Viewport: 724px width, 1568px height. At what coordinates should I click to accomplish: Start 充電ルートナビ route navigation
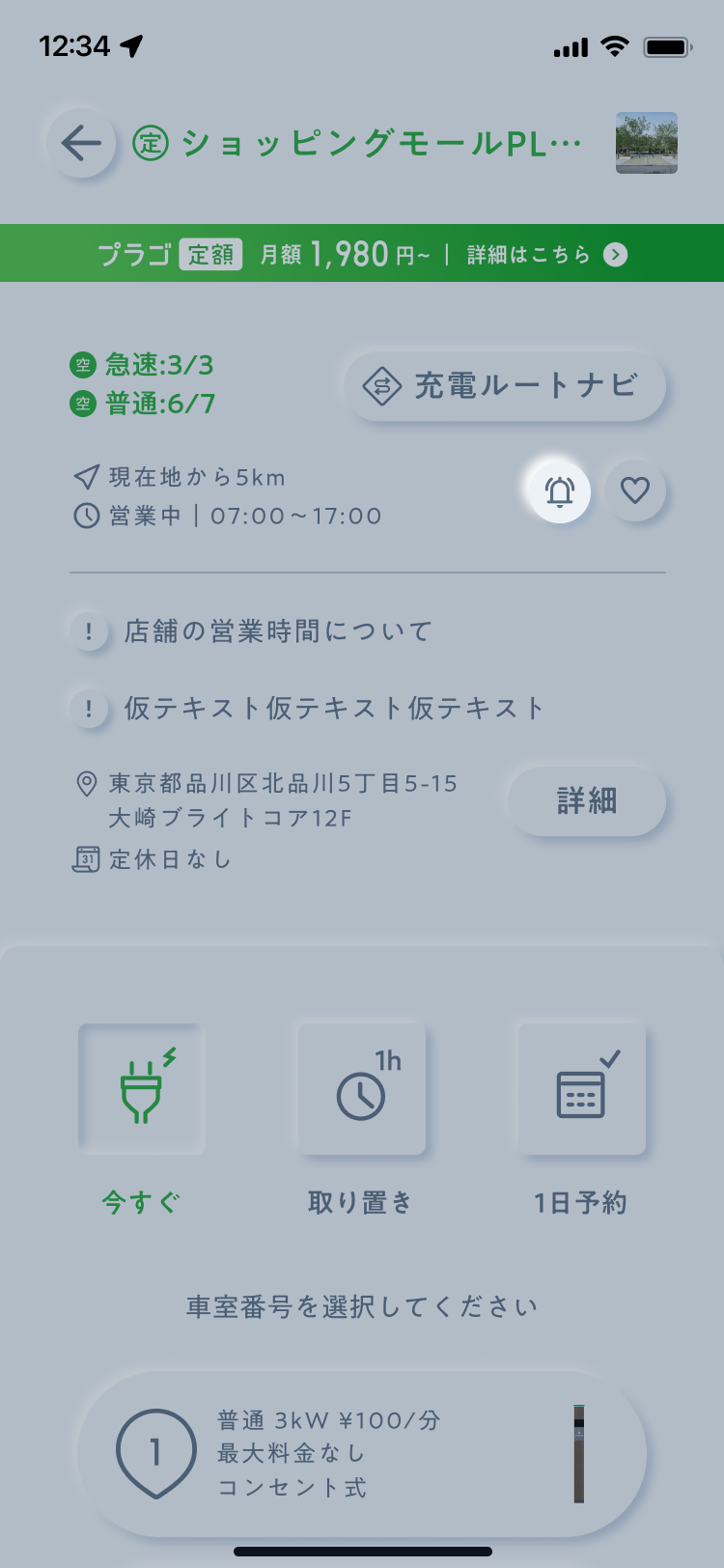click(x=504, y=386)
